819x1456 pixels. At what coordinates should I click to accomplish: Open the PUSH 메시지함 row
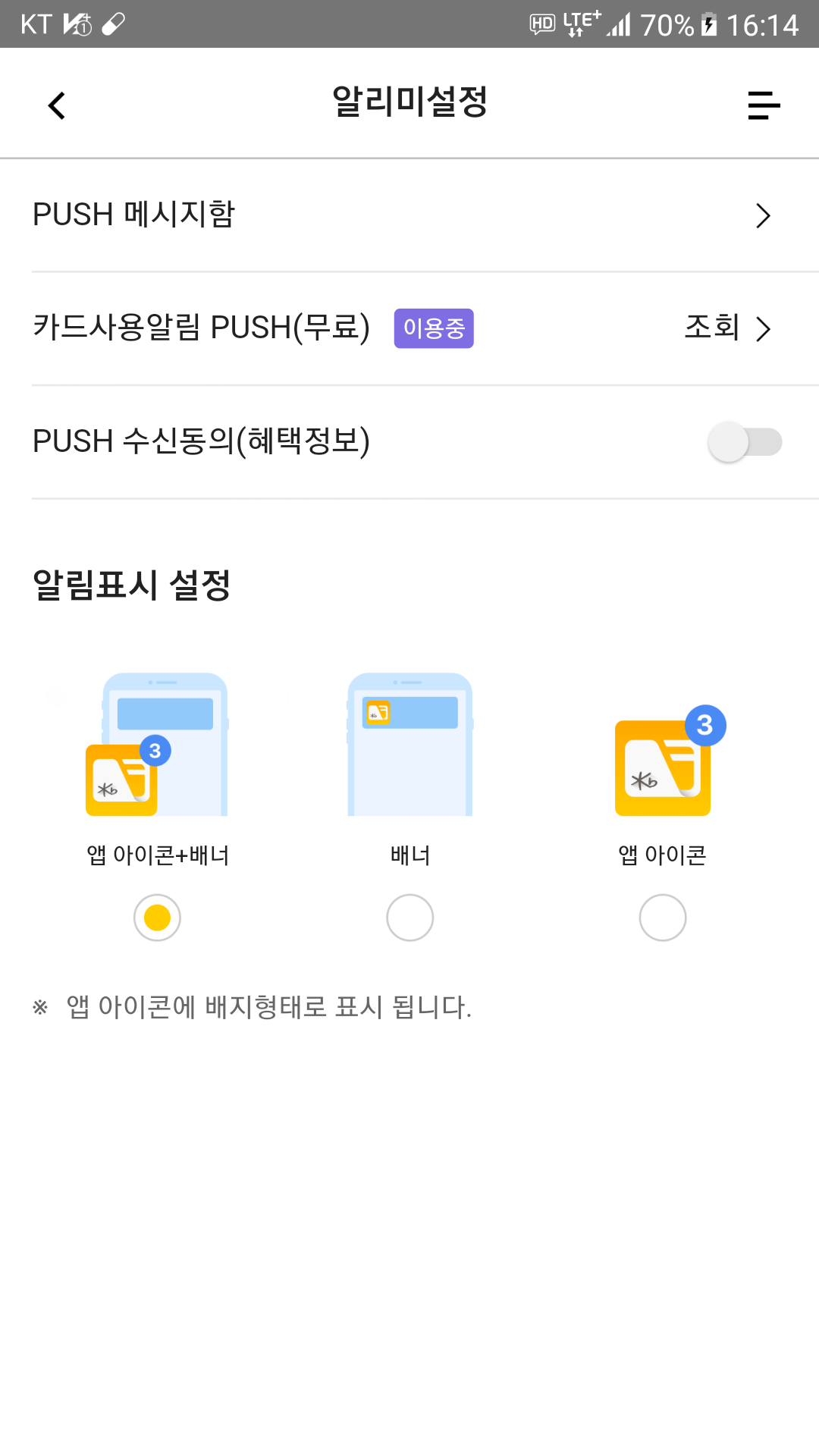[409, 215]
